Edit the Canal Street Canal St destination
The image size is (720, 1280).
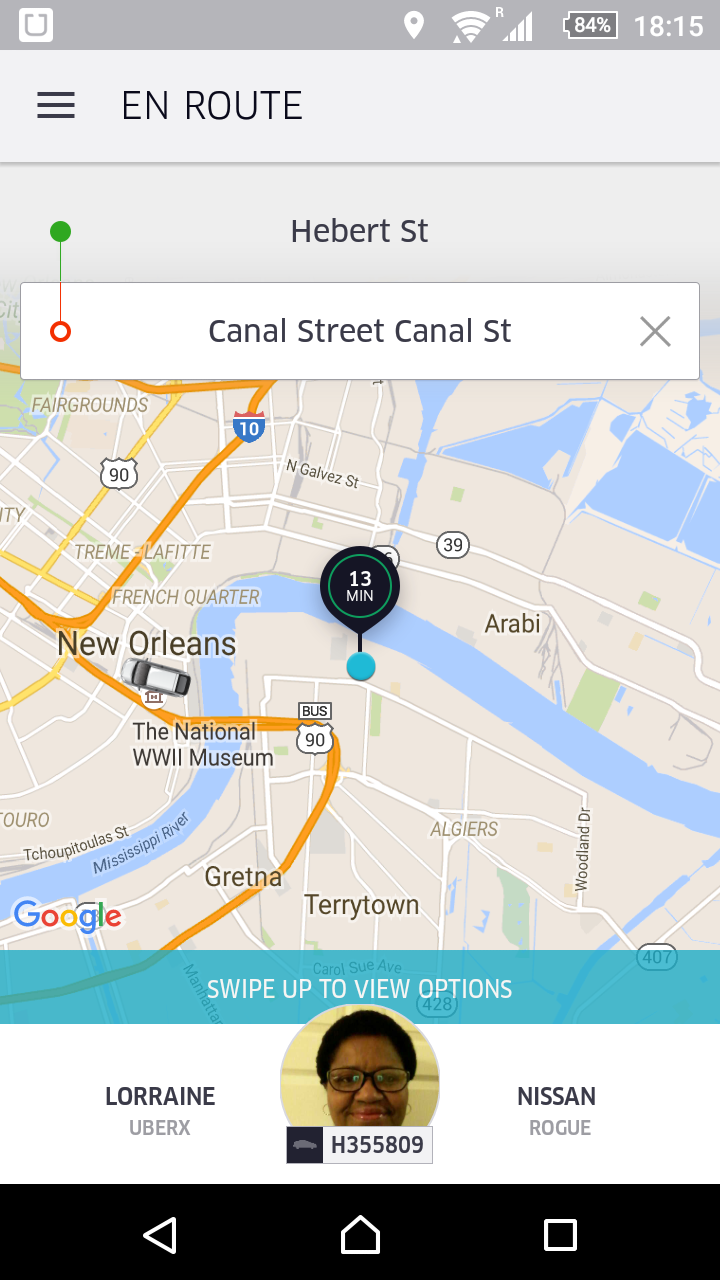(x=359, y=331)
